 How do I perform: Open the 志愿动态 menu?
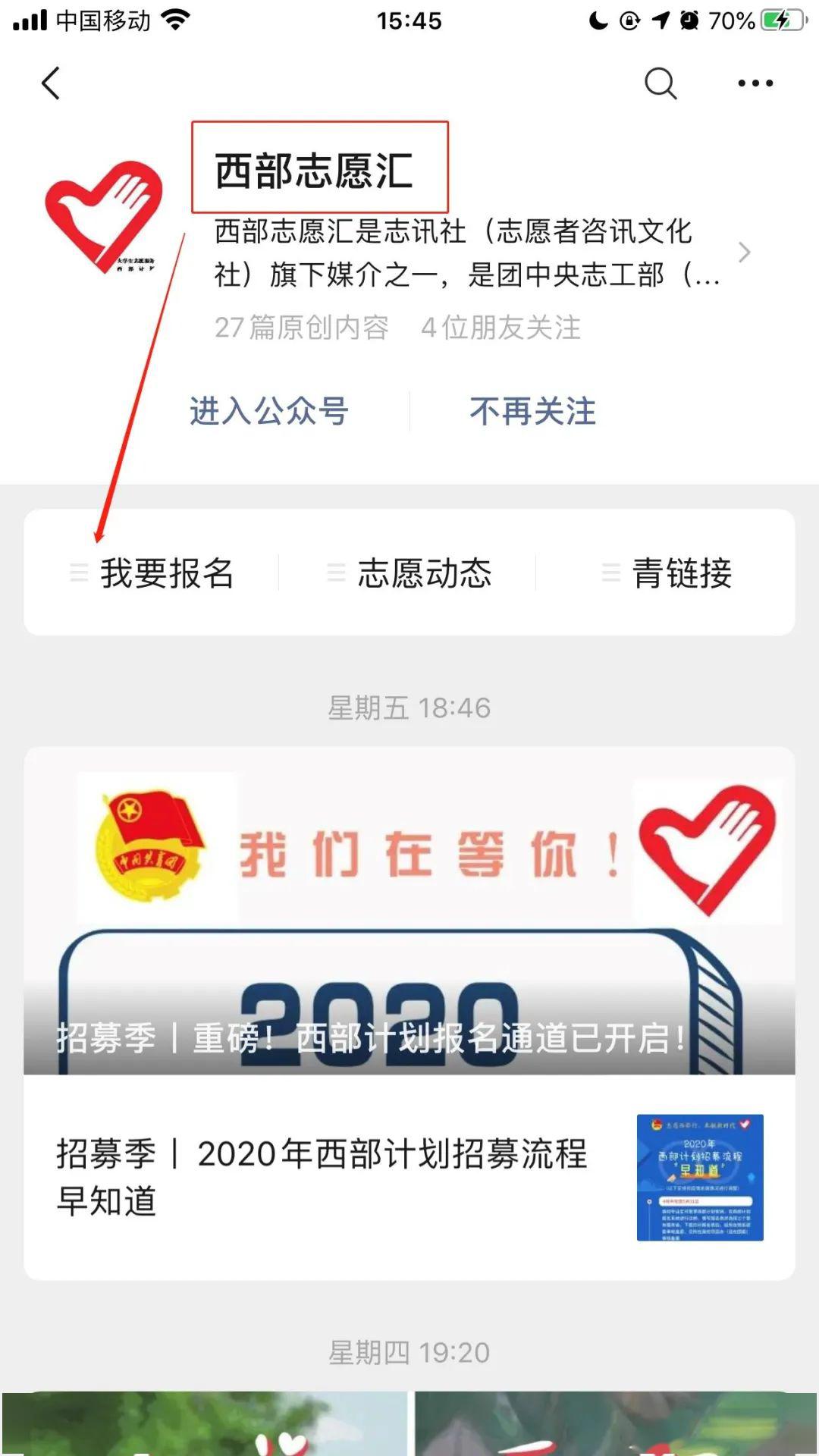click(x=409, y=573)
